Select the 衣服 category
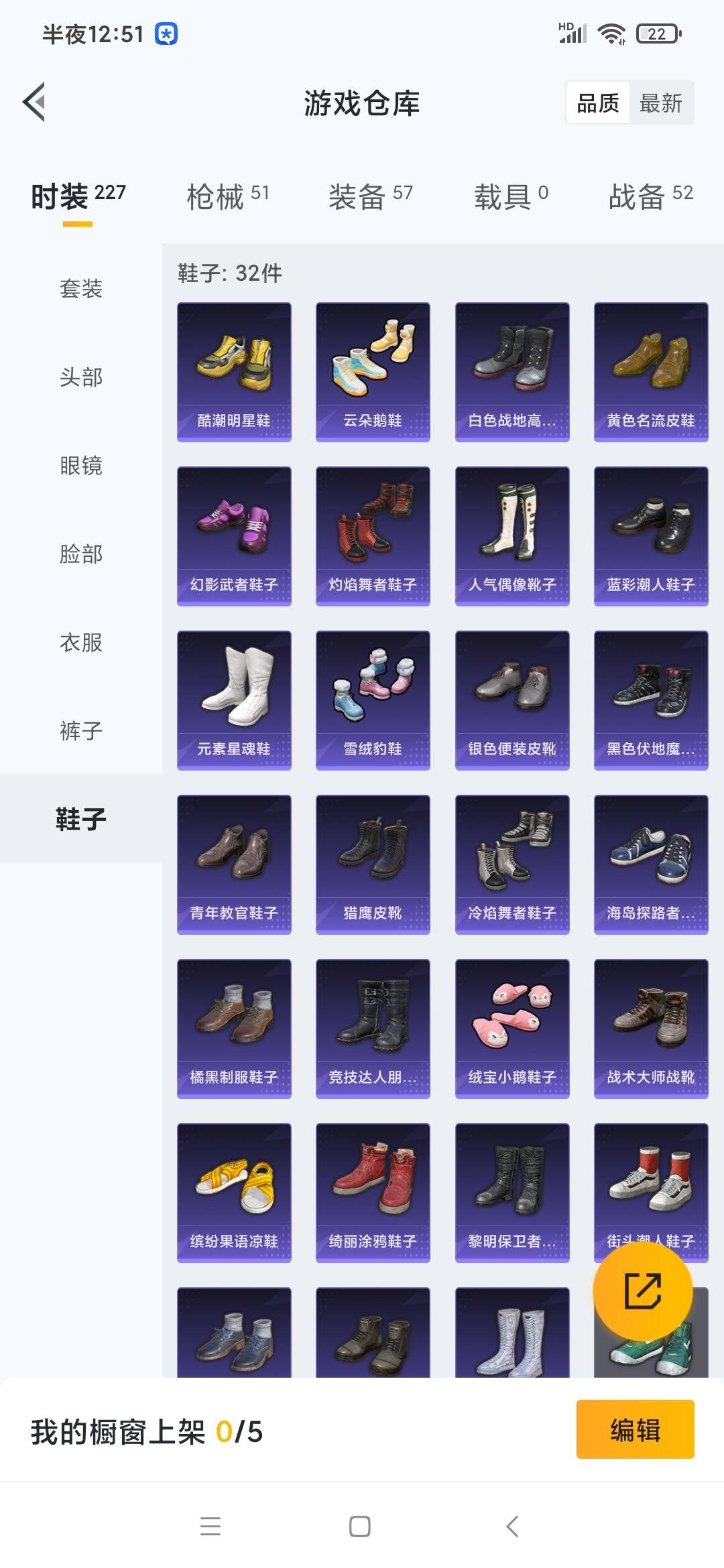Screen dimensions: 724x1568 [81, 642]
